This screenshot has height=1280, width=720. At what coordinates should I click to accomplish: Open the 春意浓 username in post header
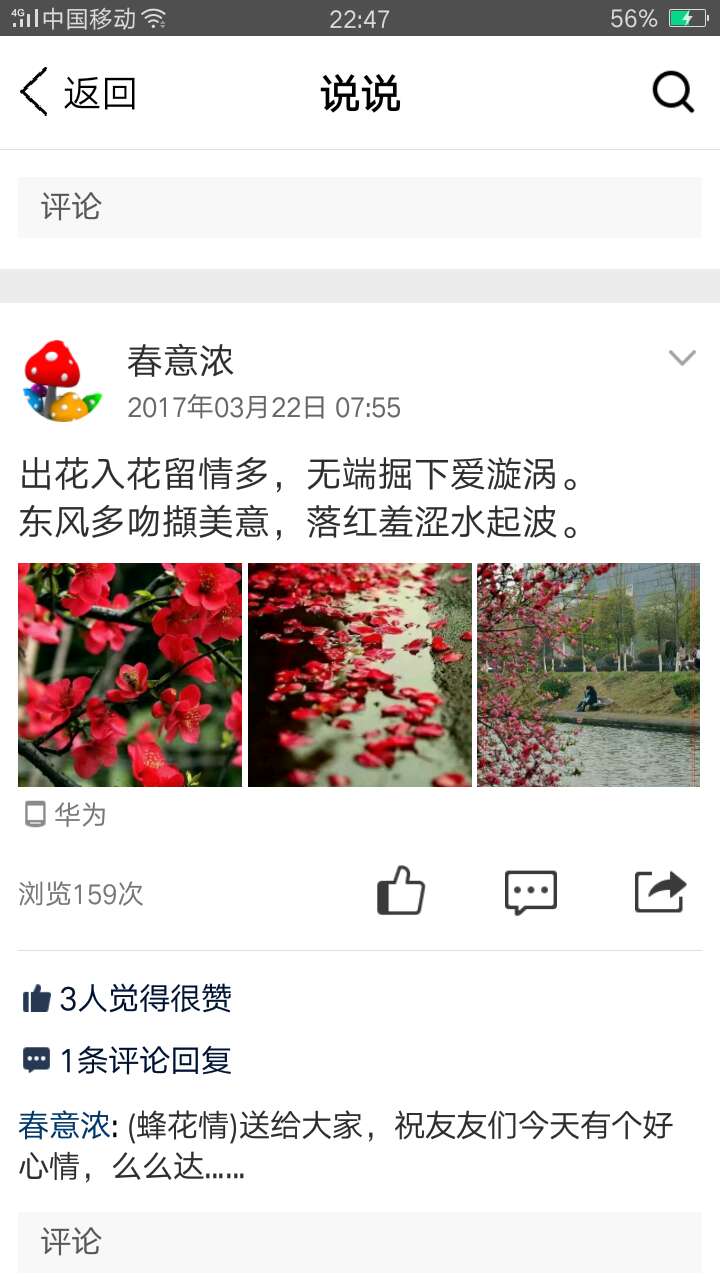(x=180, y=361)
